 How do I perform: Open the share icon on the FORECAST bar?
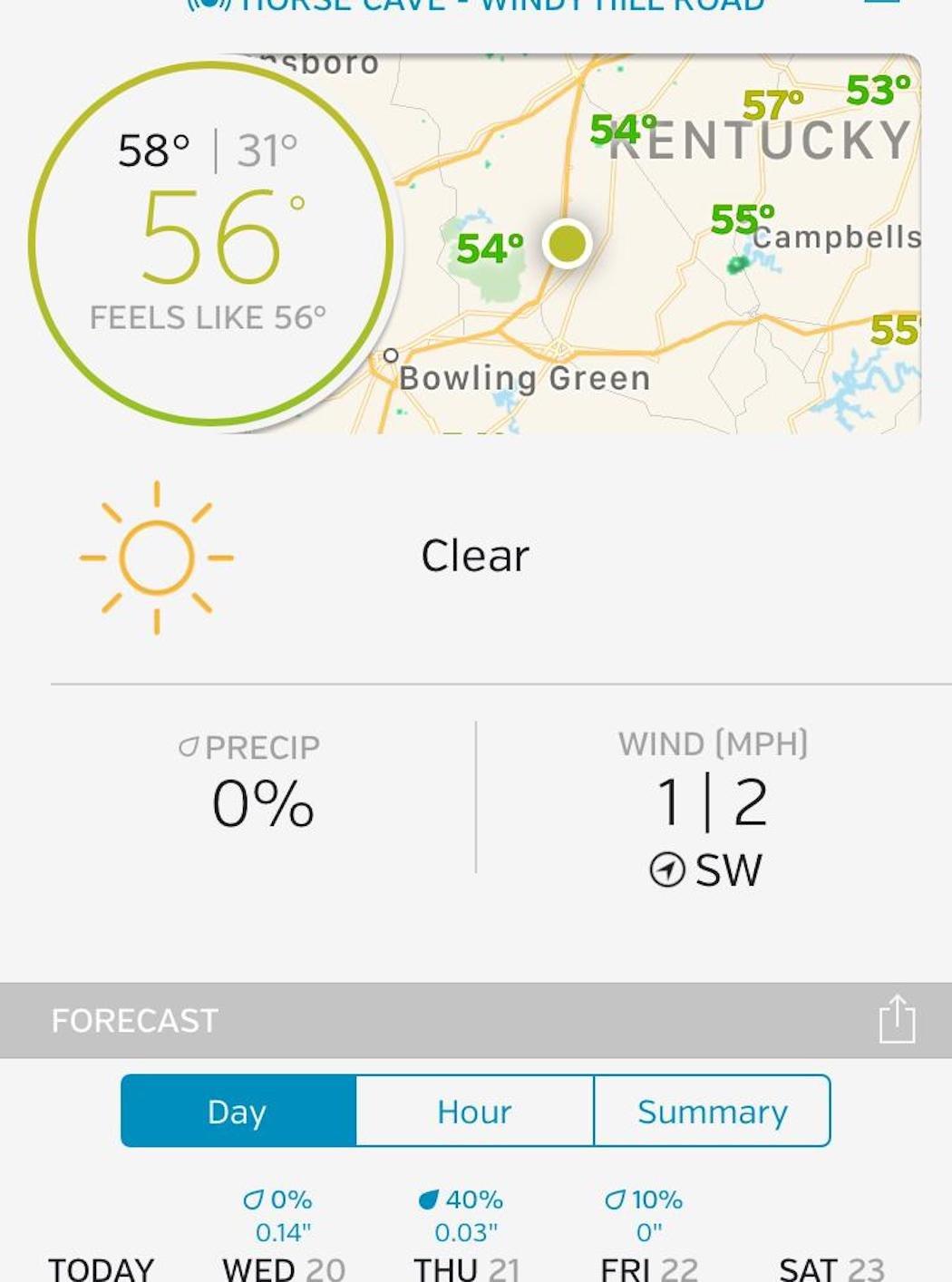897,1019
